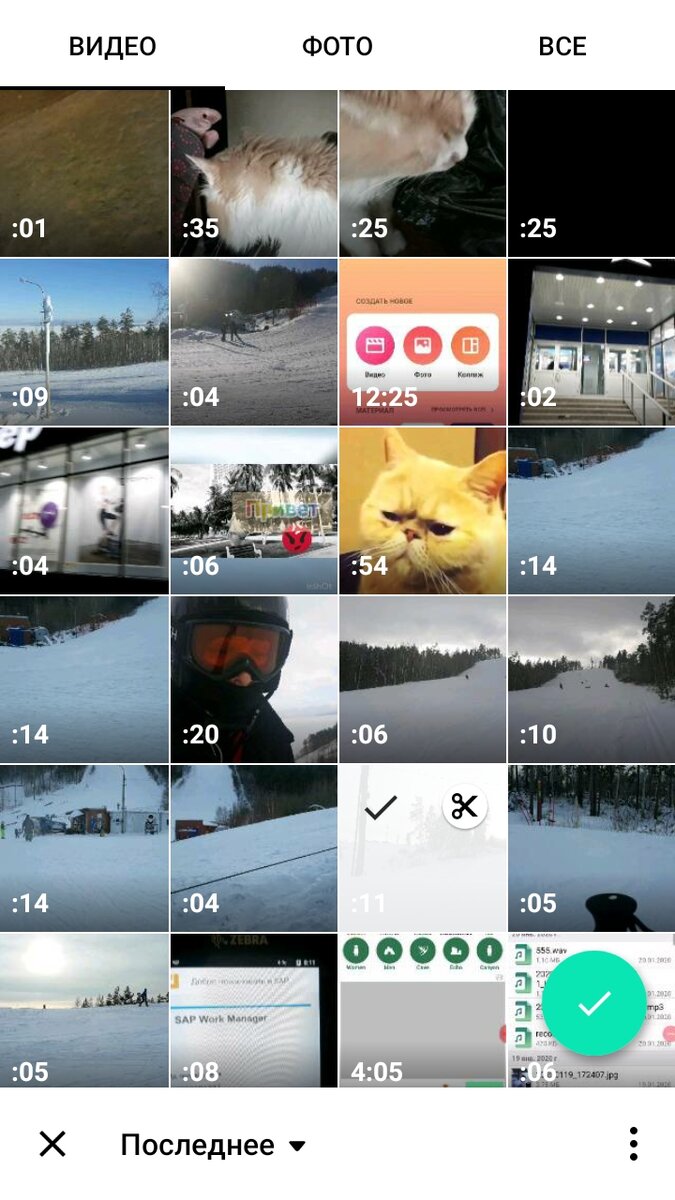The width and height of the screenshot is (675, 1200).
Task: Choose the ski slope video lasting :10
Action: 591,679
